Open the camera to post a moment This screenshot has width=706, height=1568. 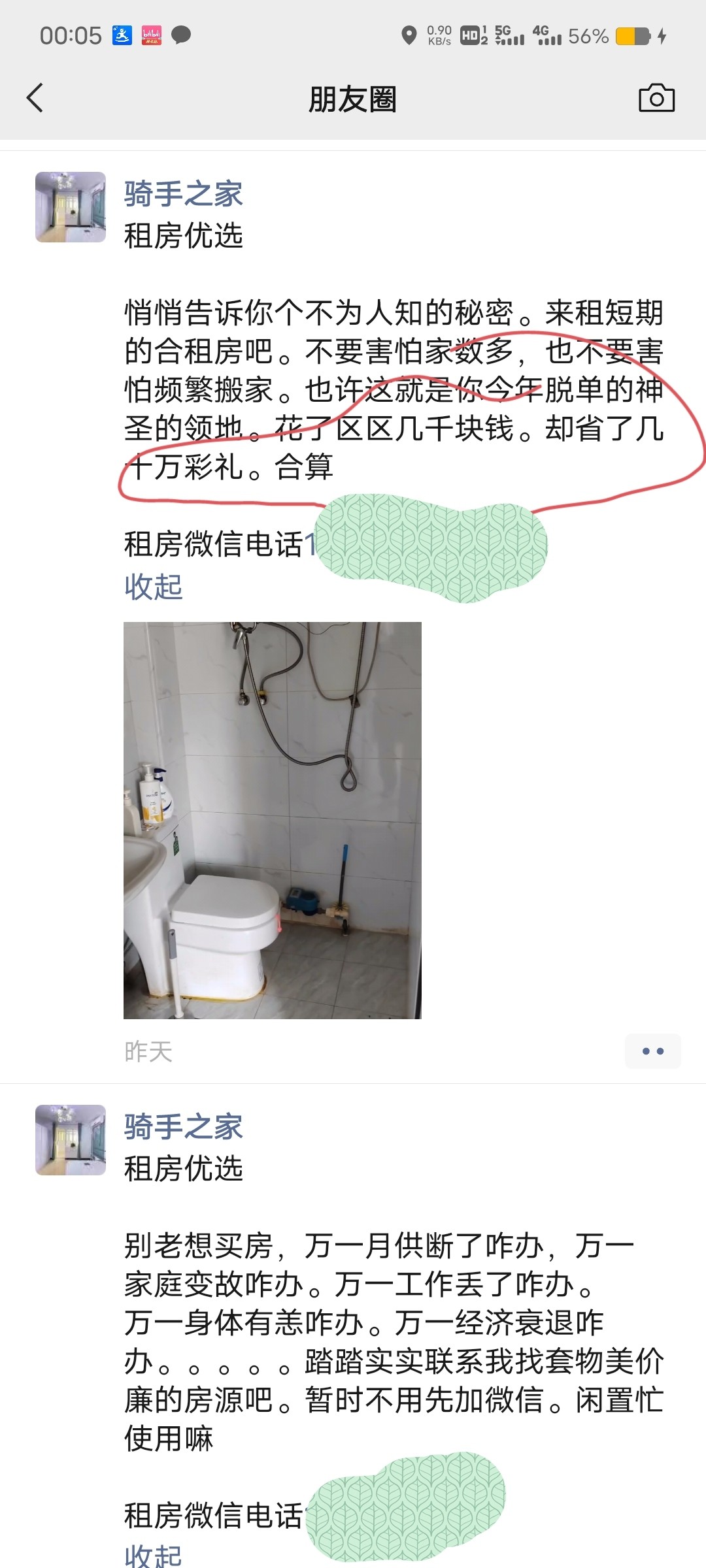(x=656, y=98)
